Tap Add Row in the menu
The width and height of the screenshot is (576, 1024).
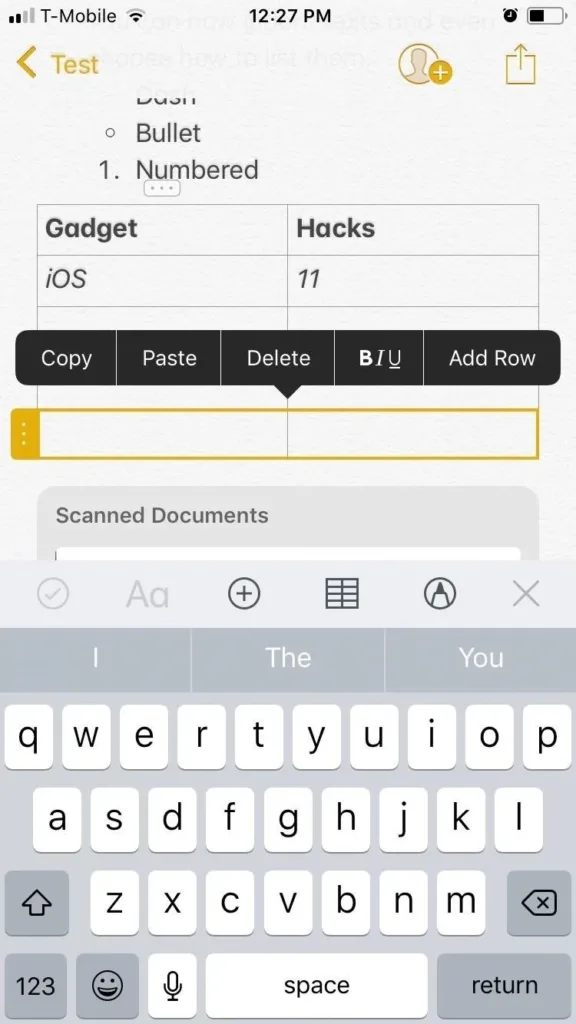[492, 358]
